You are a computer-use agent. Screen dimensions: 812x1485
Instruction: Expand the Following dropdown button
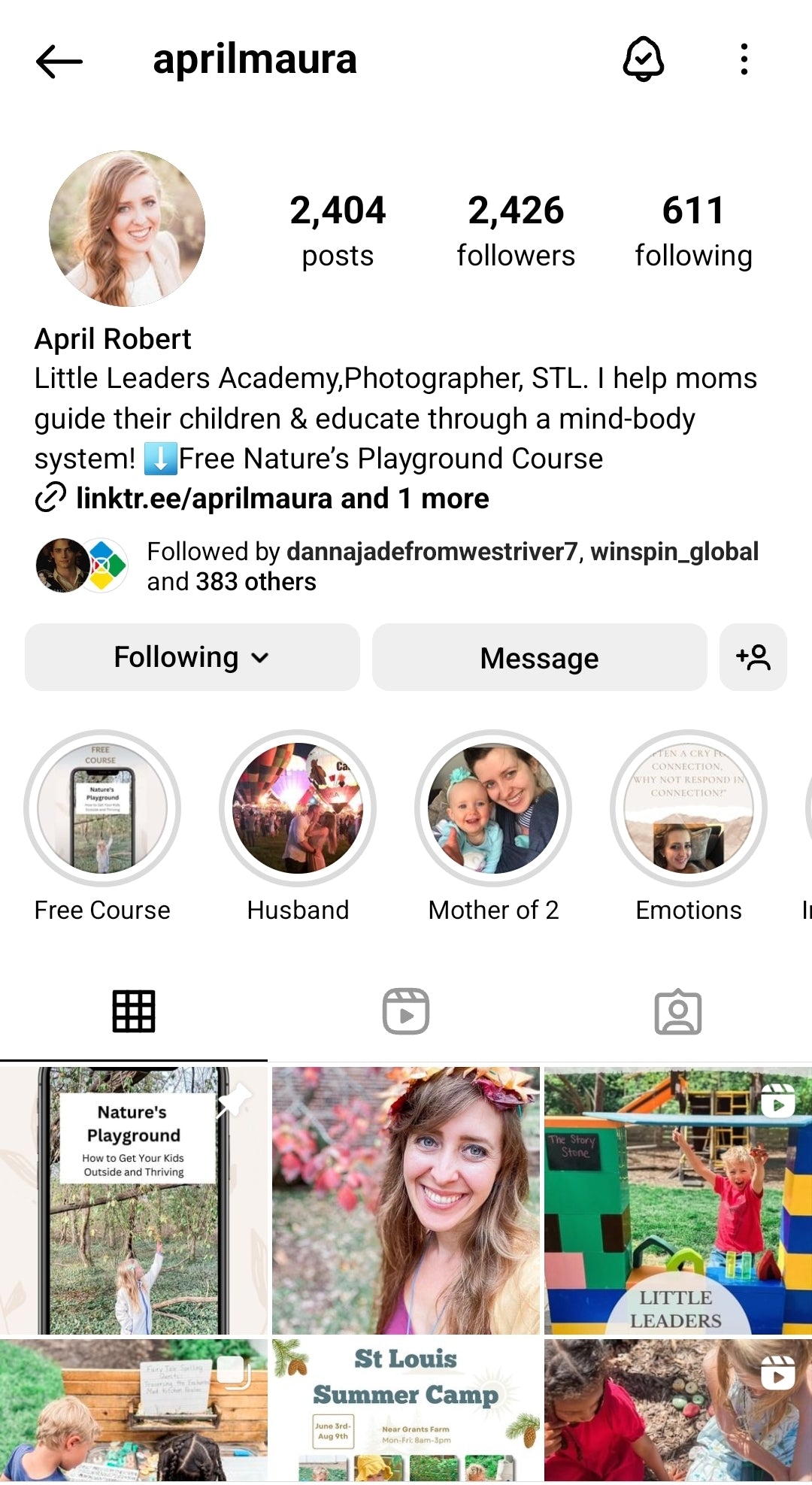coord(192,657)
